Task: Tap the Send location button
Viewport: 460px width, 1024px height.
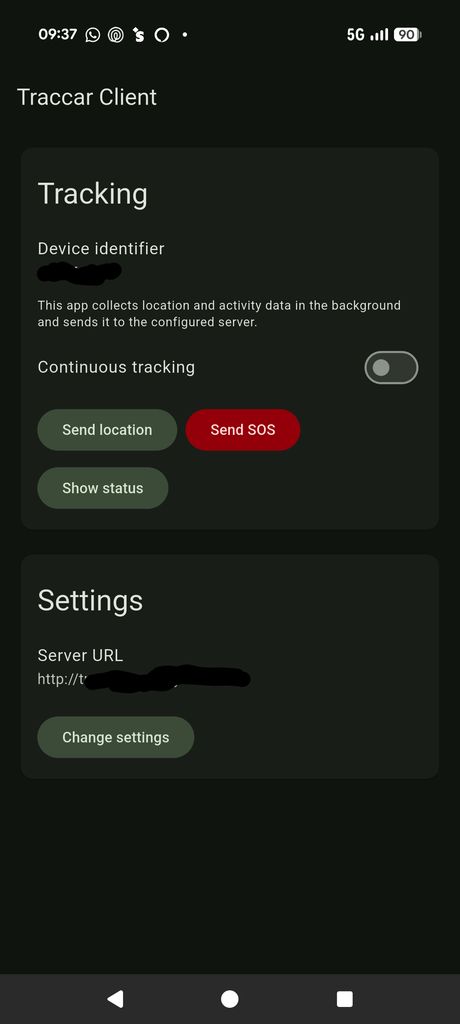Action: (x=107, y=430)
